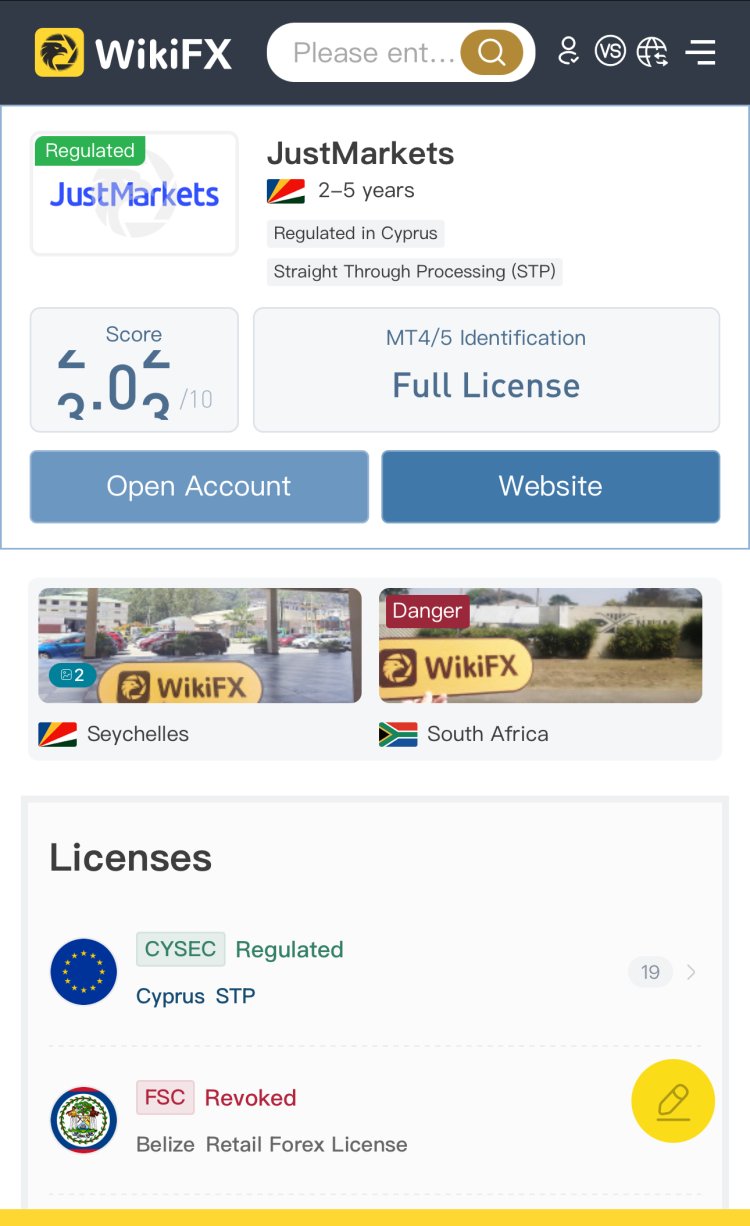The image size is (750, 1226).
Task: Open the yellow edit pen button
Action: click(x=672, y=1101)
